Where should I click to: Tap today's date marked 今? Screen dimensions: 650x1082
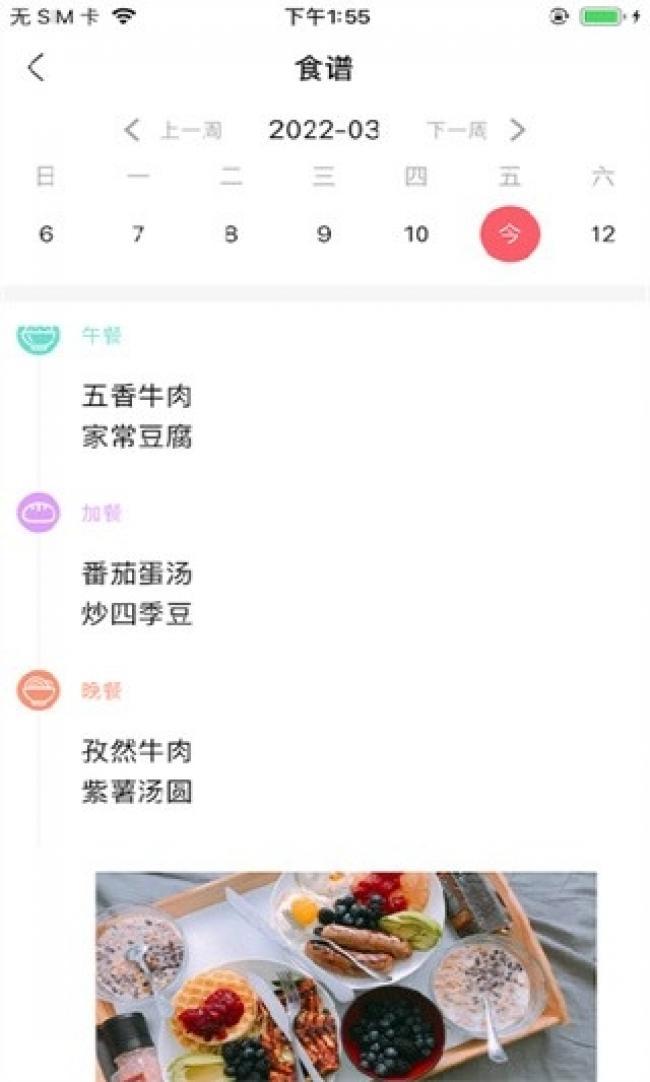tap(510, 234)
